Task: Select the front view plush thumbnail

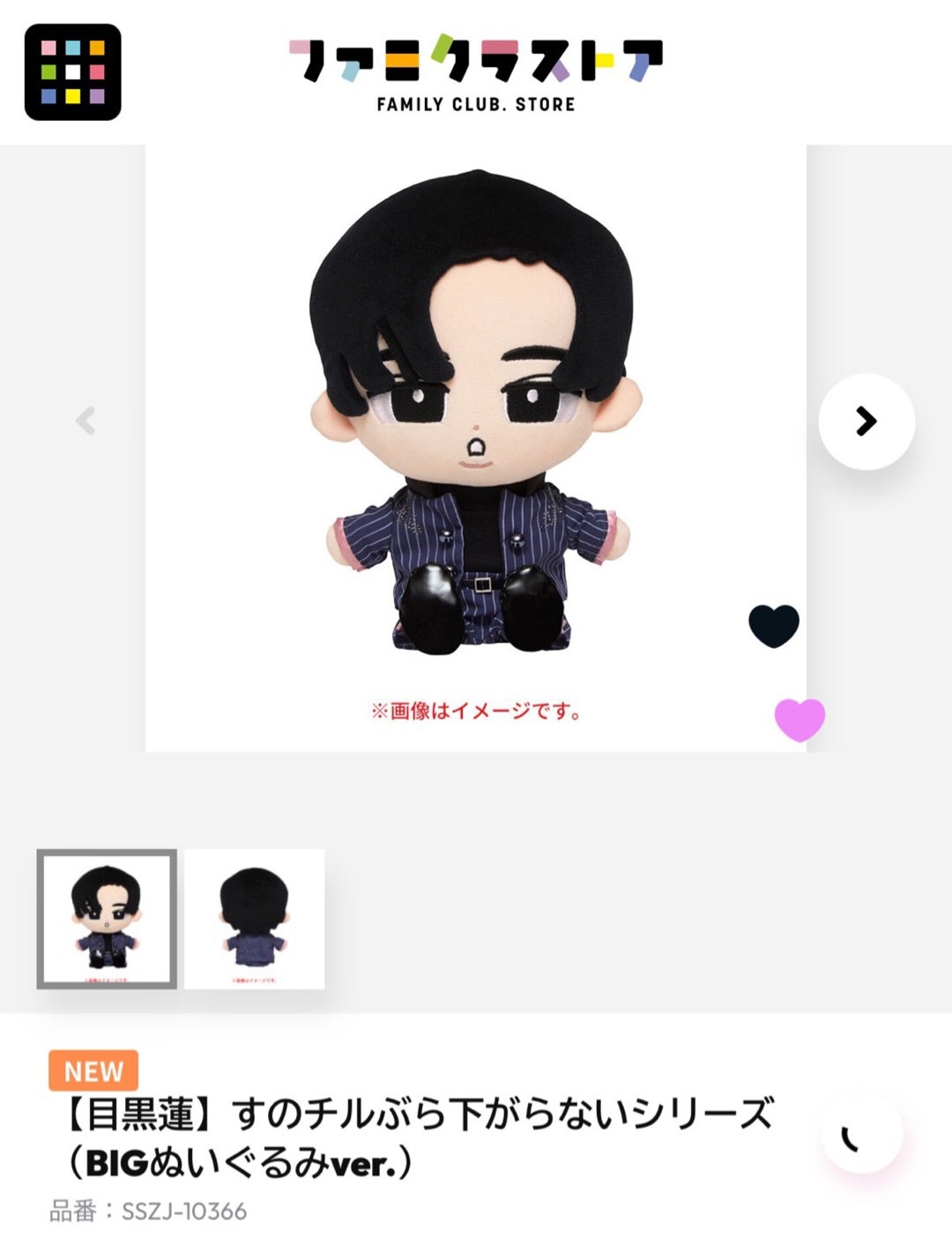Action: pyautogui.click(x=107, y=919)
